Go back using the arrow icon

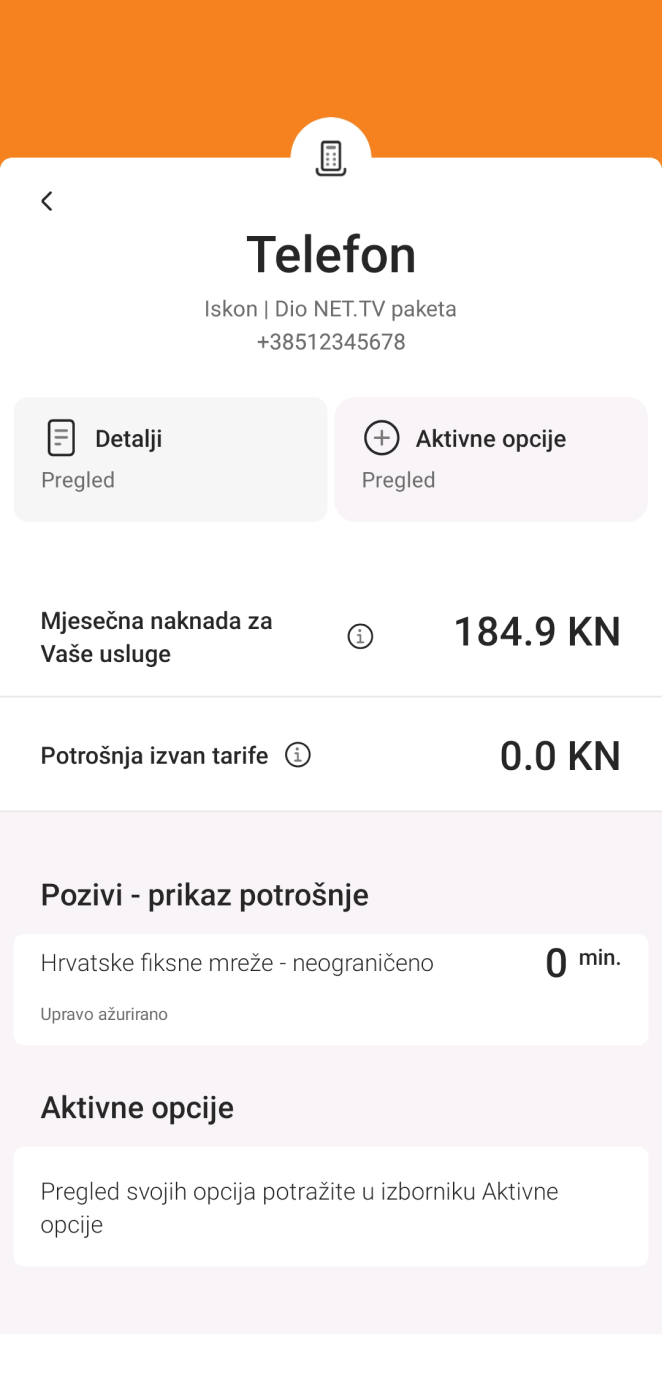46,201
